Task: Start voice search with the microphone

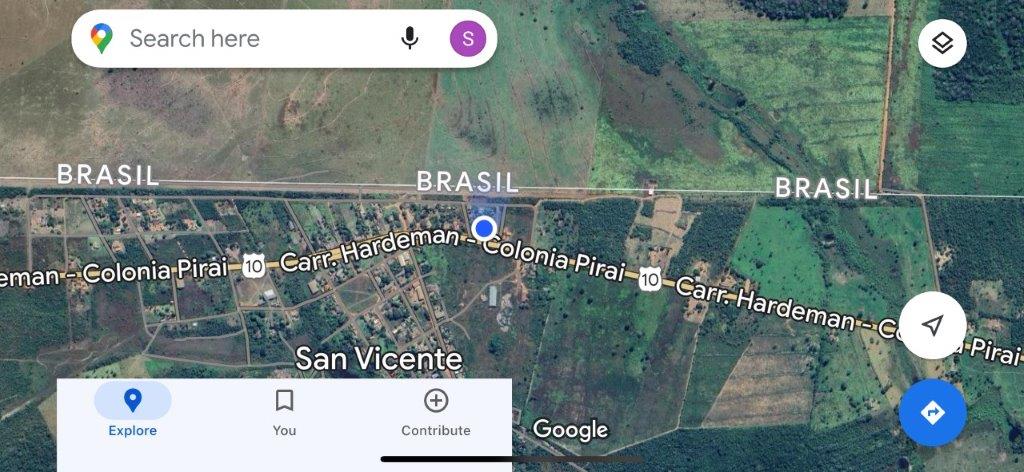Action: tap(409, 39)
